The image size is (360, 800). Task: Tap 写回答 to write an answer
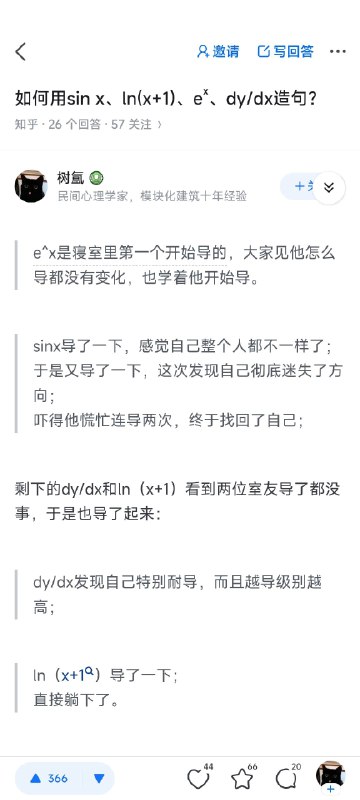coord(286,52)
